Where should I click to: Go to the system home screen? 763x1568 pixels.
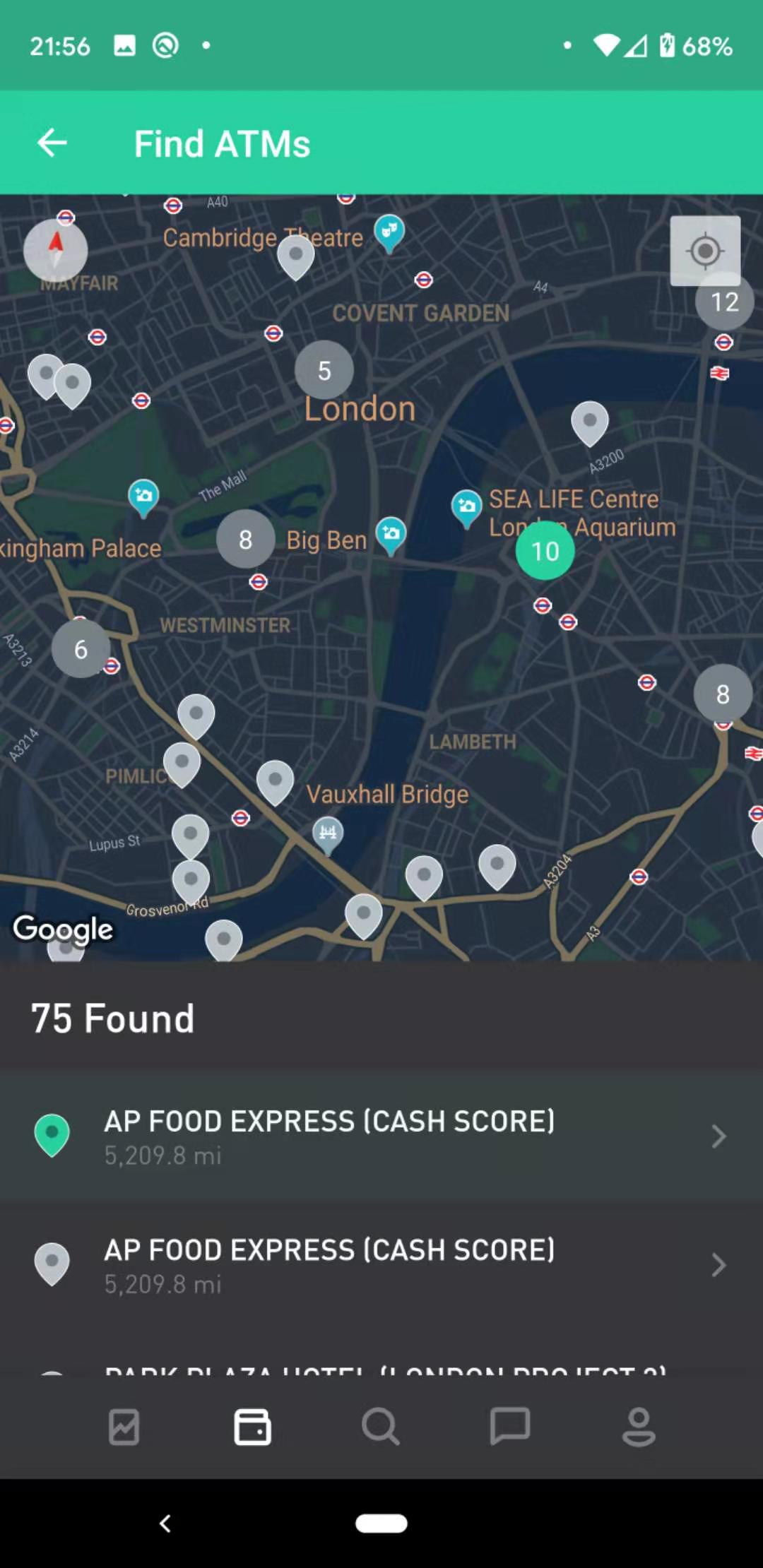point(381,1524)
